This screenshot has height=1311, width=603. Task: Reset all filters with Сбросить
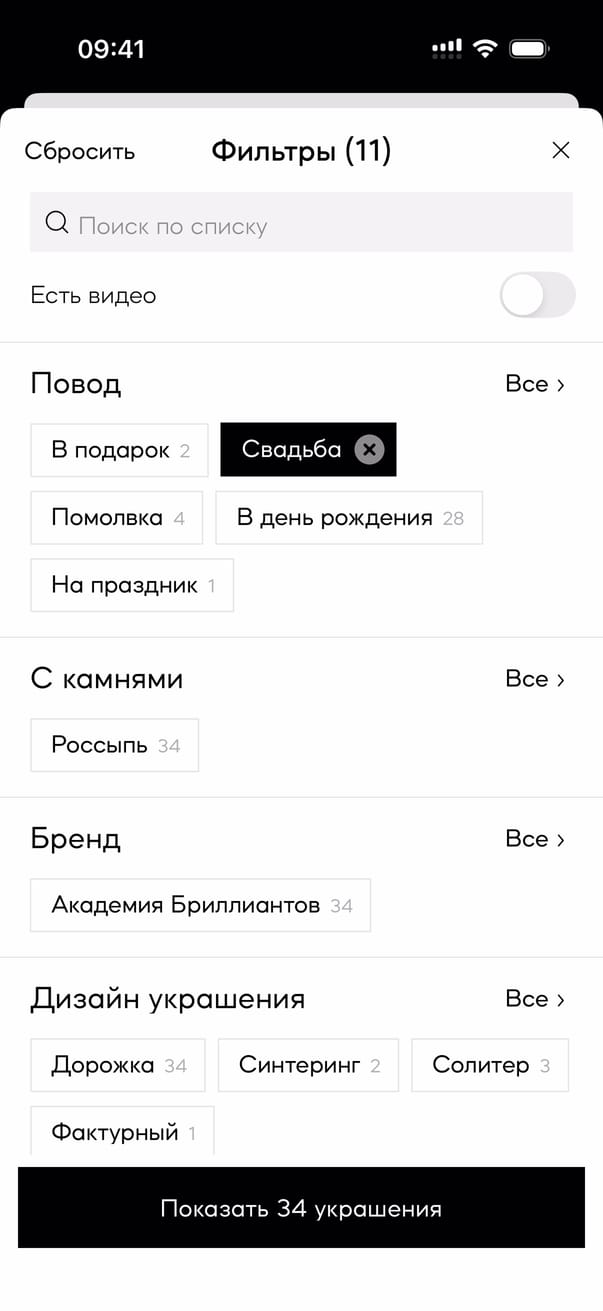tap(80, 152)
